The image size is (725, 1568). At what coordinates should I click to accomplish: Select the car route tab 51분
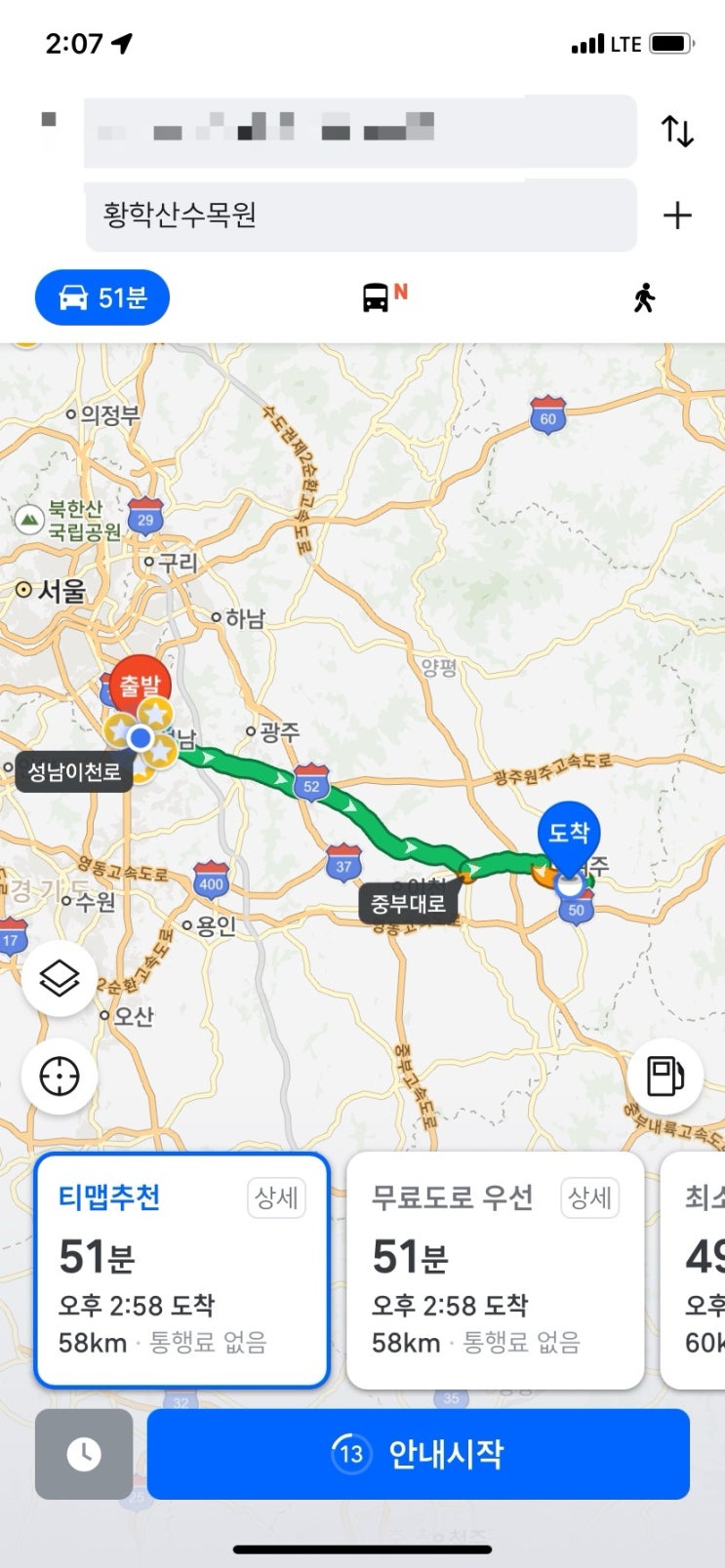102,297
